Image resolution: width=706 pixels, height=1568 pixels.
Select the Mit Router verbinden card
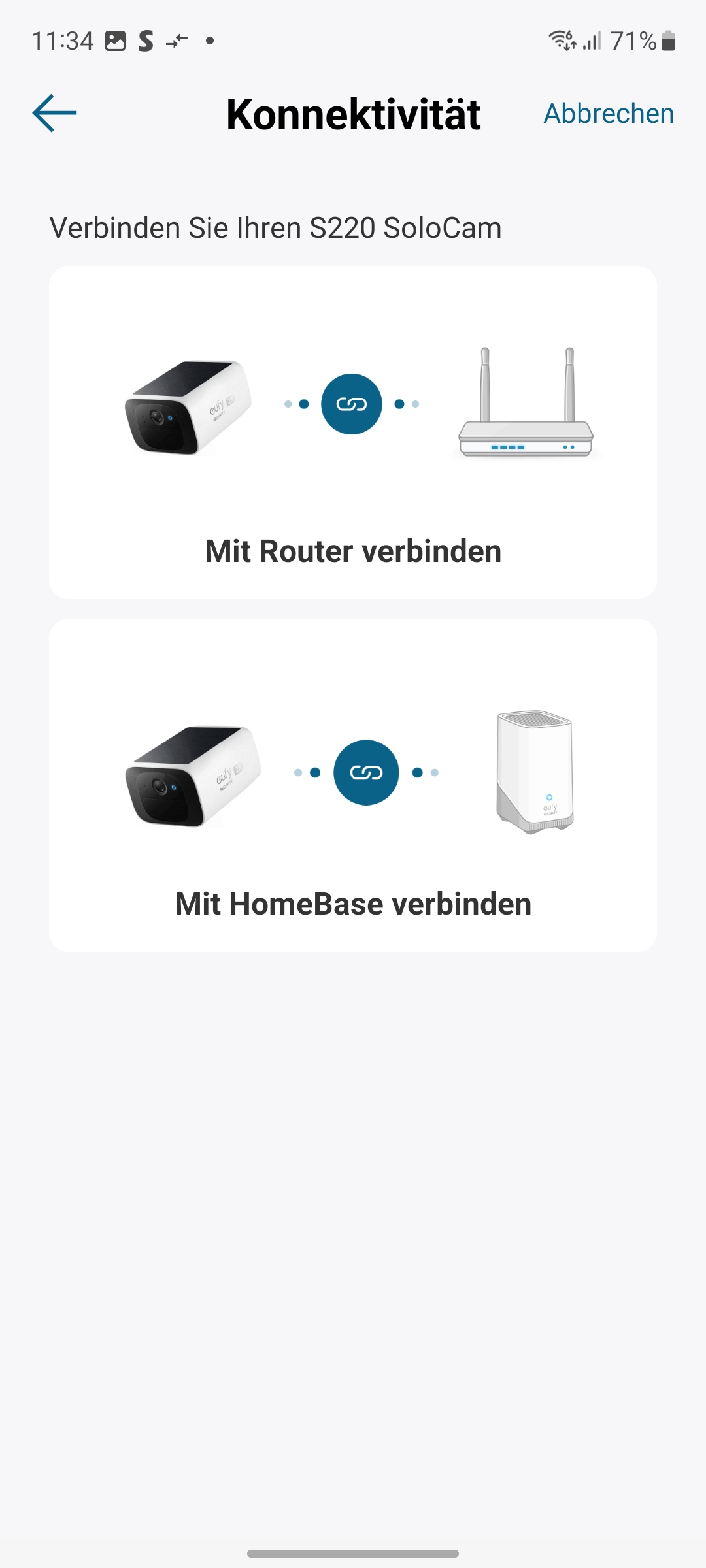(353, 433)
